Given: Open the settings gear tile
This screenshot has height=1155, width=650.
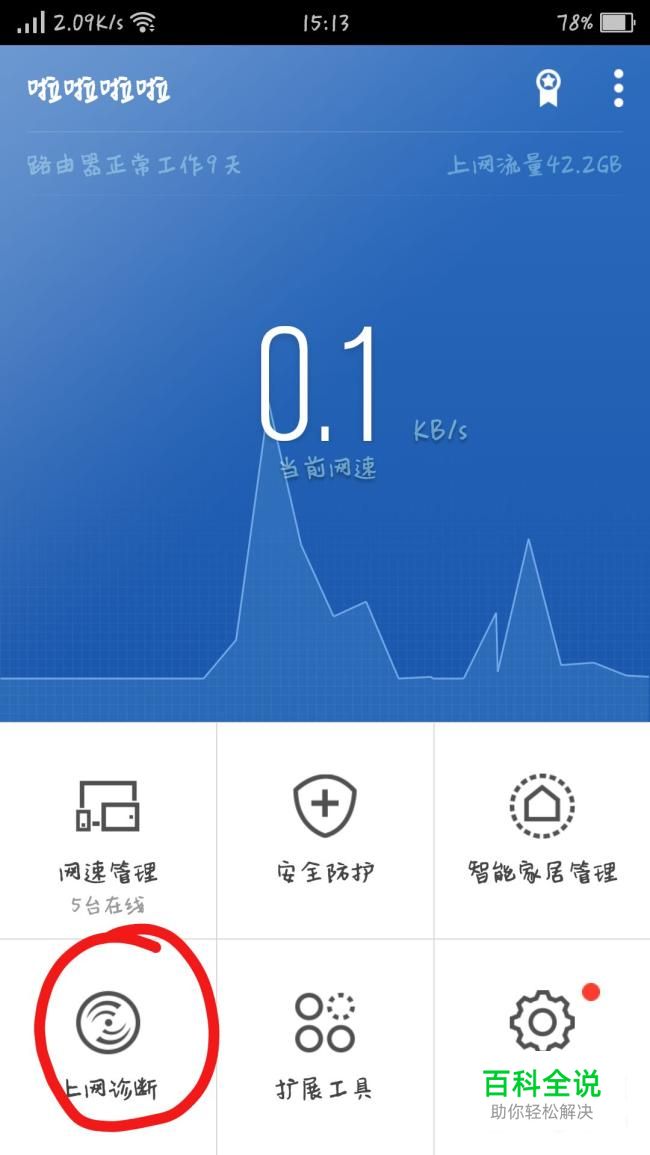Looking at the screenshot, I should [542, 1047].
